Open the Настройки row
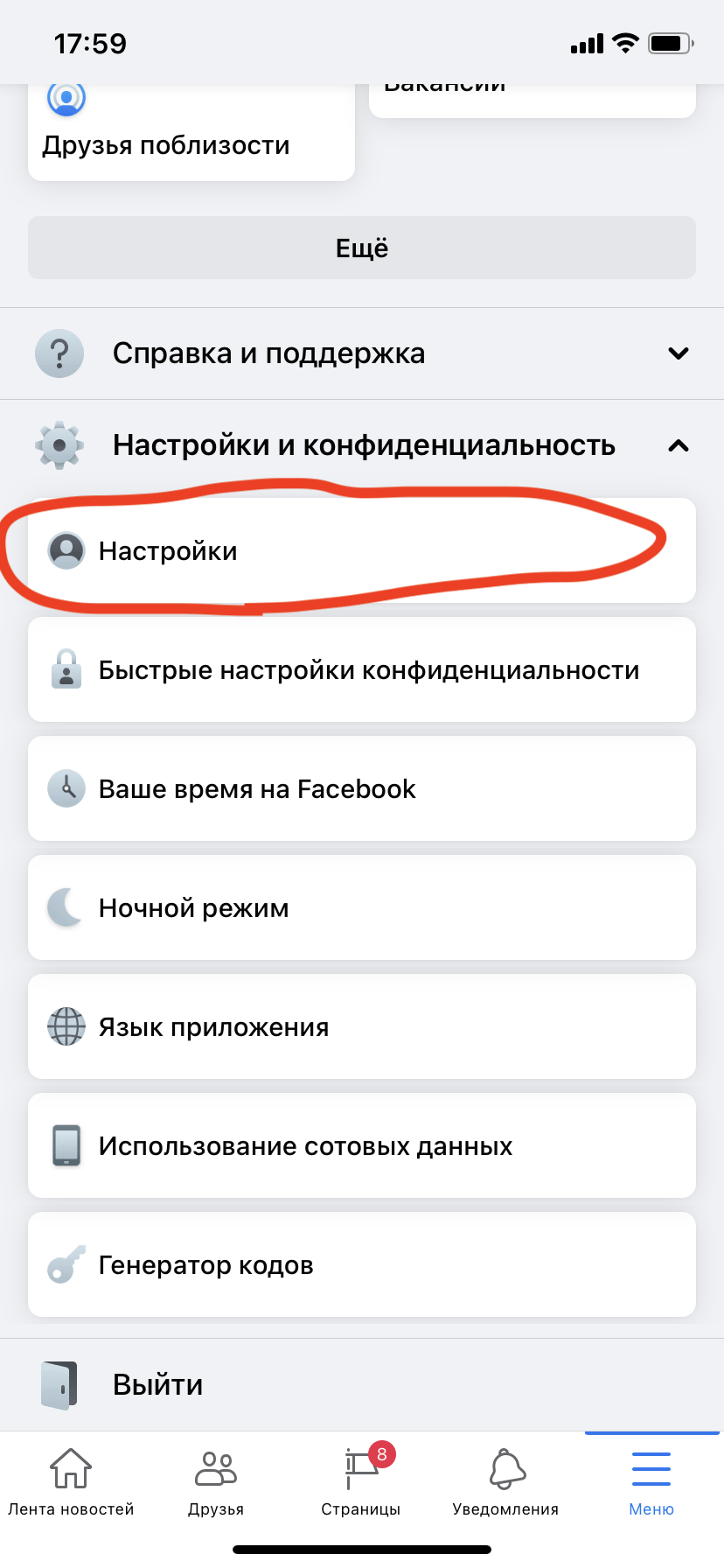Image resolution: width=724 pixels, height=1568 pixels. 362,550
